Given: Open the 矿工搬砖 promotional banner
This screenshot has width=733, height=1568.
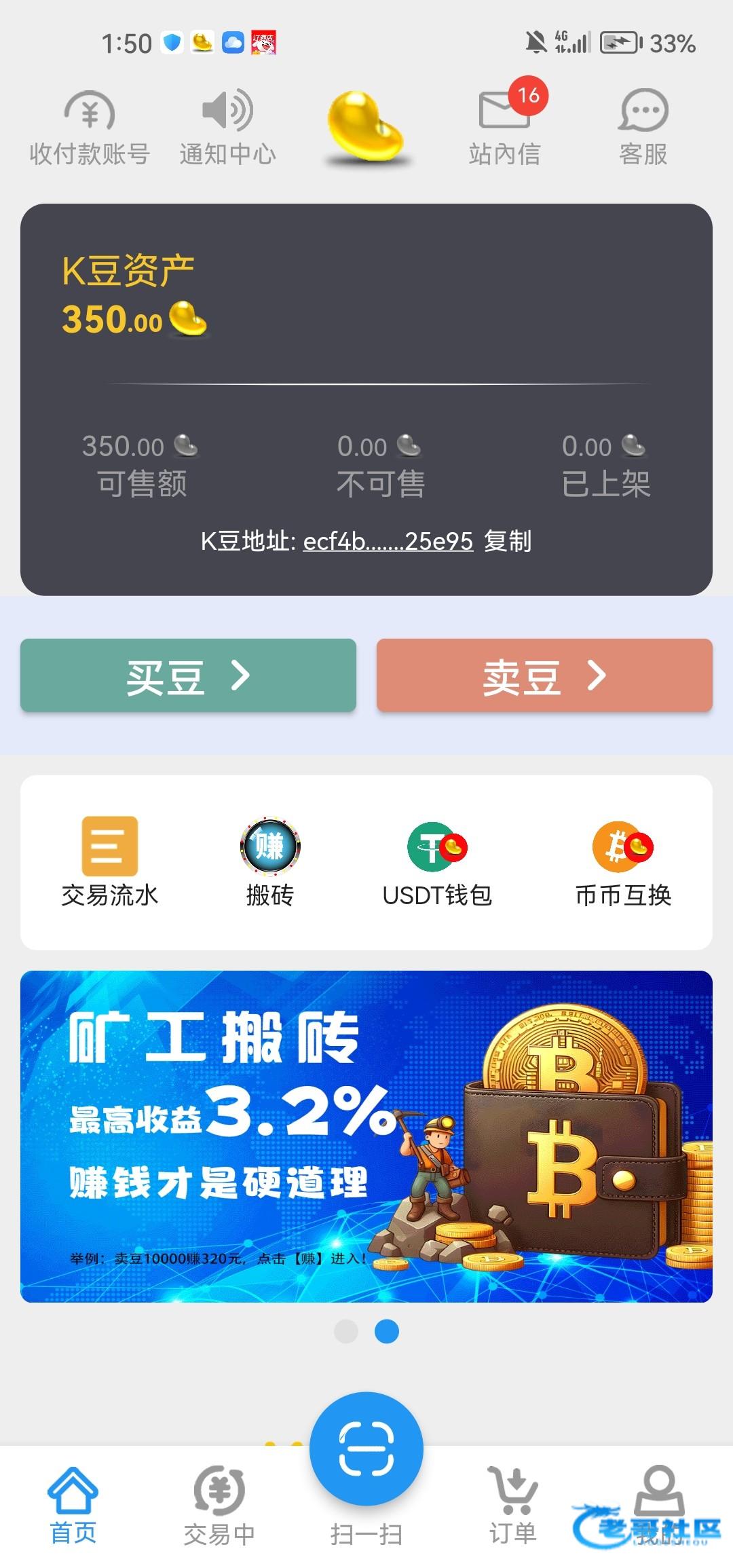Looking at the screenshot, I should click(366, 1136).
